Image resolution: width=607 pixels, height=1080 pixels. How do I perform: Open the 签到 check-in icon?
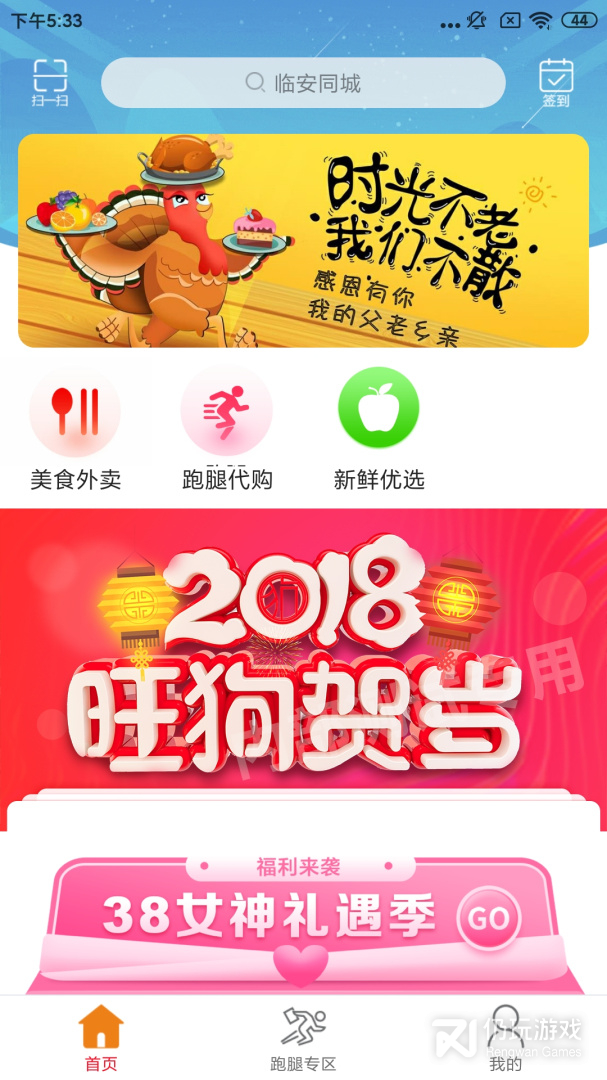click(x=556, y=82)
